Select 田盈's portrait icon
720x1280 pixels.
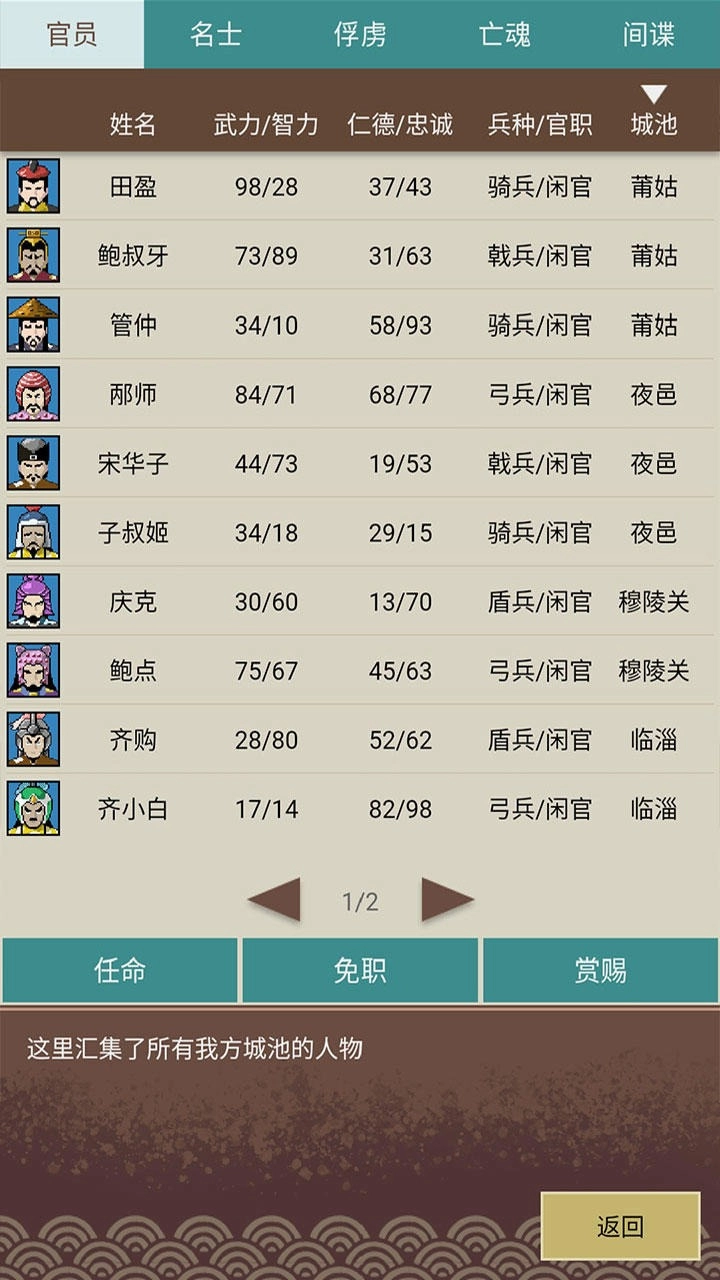coord(34,185)
